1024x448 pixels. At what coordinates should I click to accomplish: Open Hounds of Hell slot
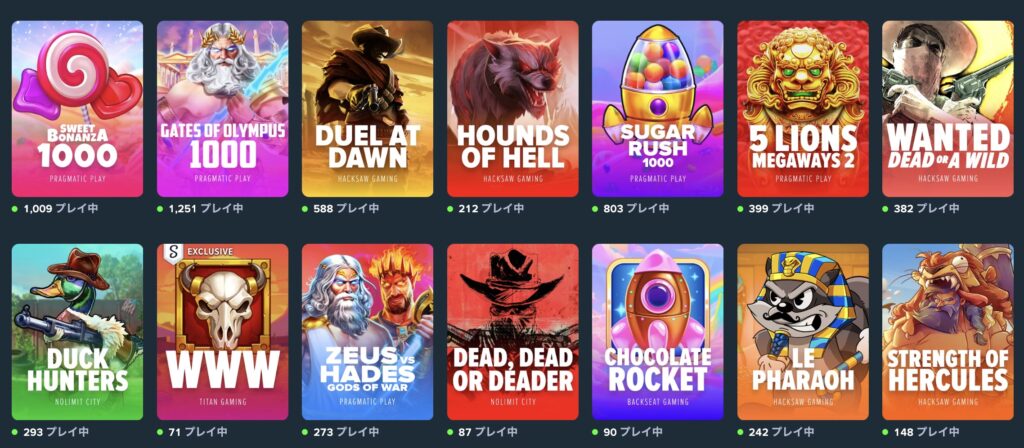(x=512, y=108)
